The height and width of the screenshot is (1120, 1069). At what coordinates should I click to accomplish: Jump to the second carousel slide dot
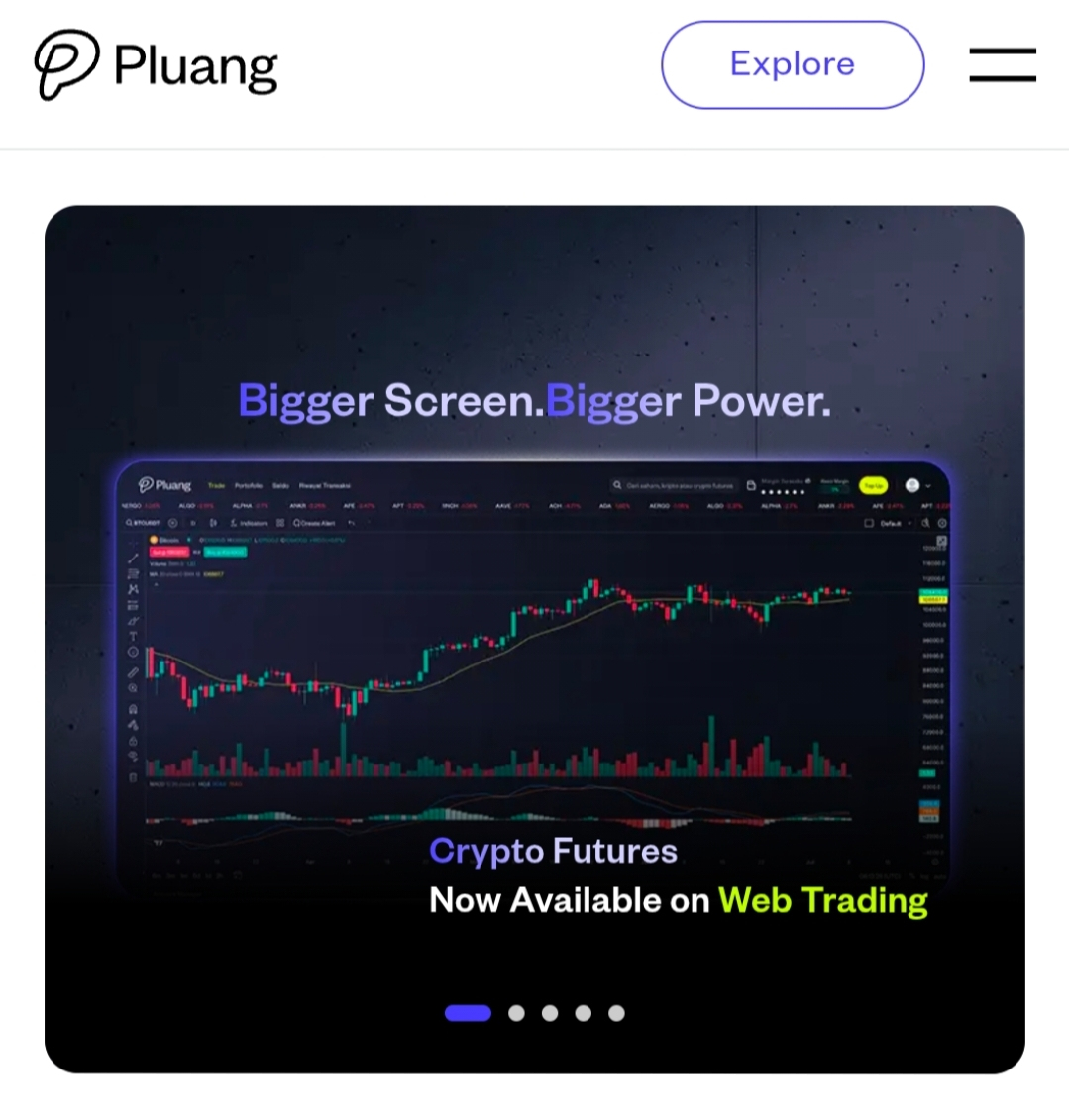click(x=516, y=1013)
